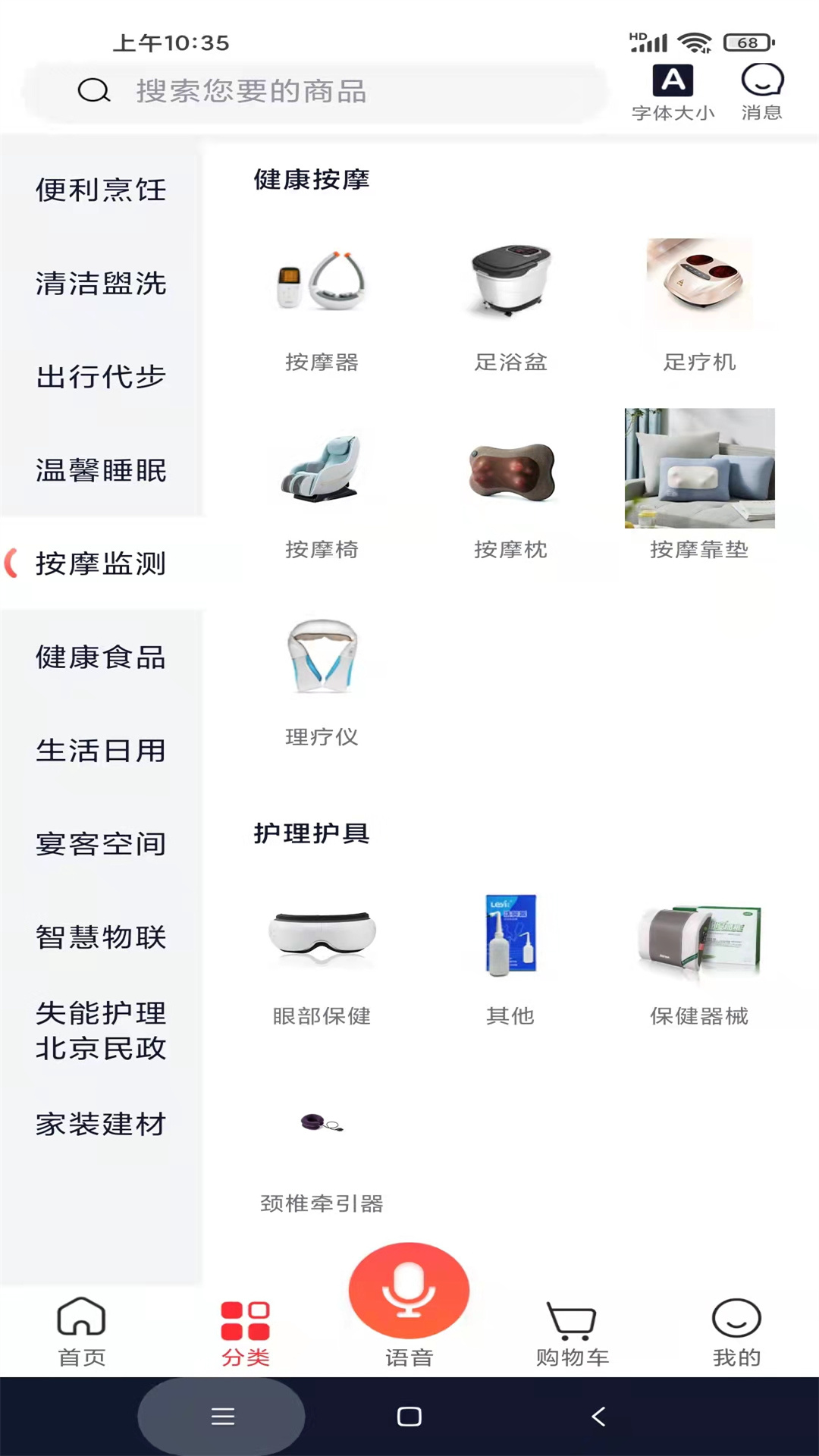Tap the microphone 语音 voice icon
The height and width of the screenshot is (1456, 819).
point(409,1291)
